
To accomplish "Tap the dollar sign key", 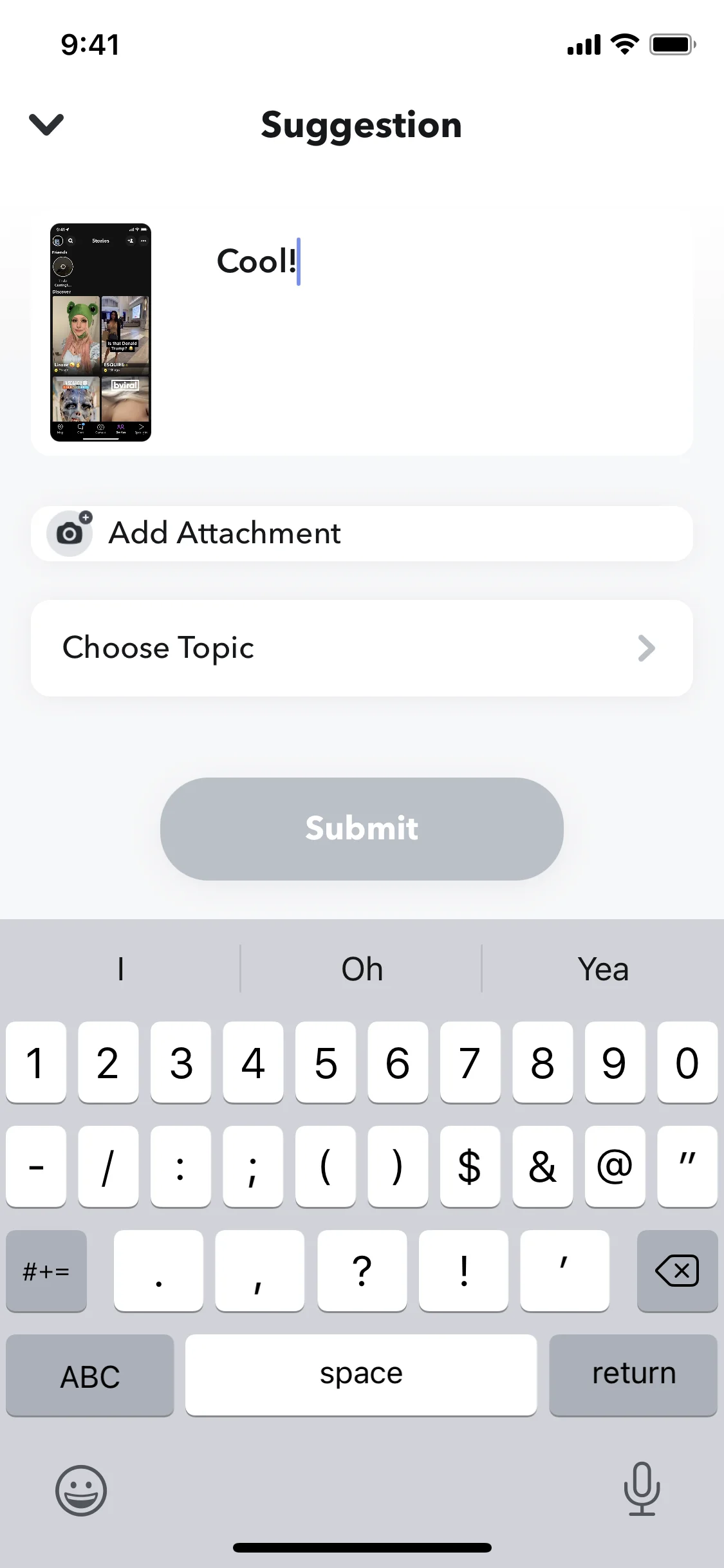I will [x=470, y=1166].
